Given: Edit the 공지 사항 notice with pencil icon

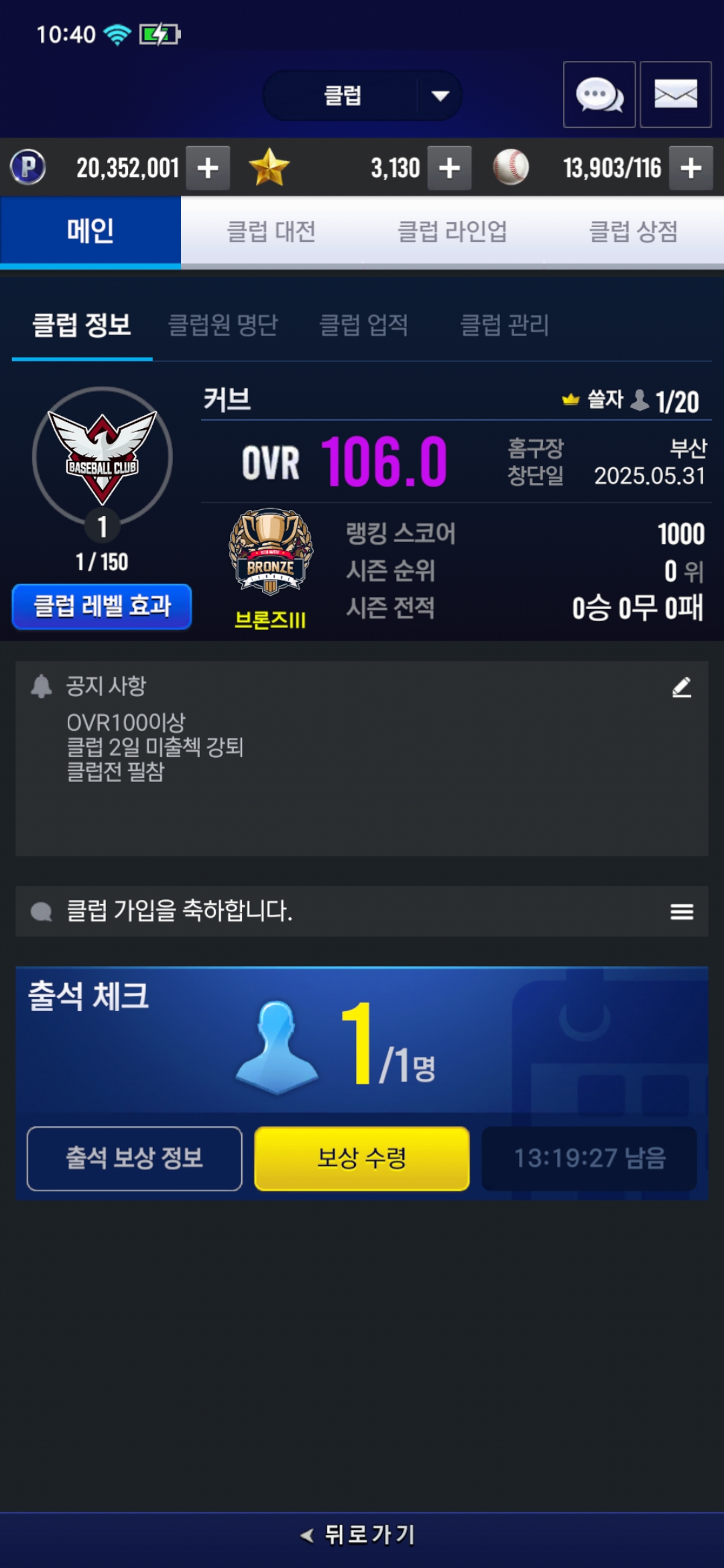Looking at the screenshot, I should pos(681,688).
